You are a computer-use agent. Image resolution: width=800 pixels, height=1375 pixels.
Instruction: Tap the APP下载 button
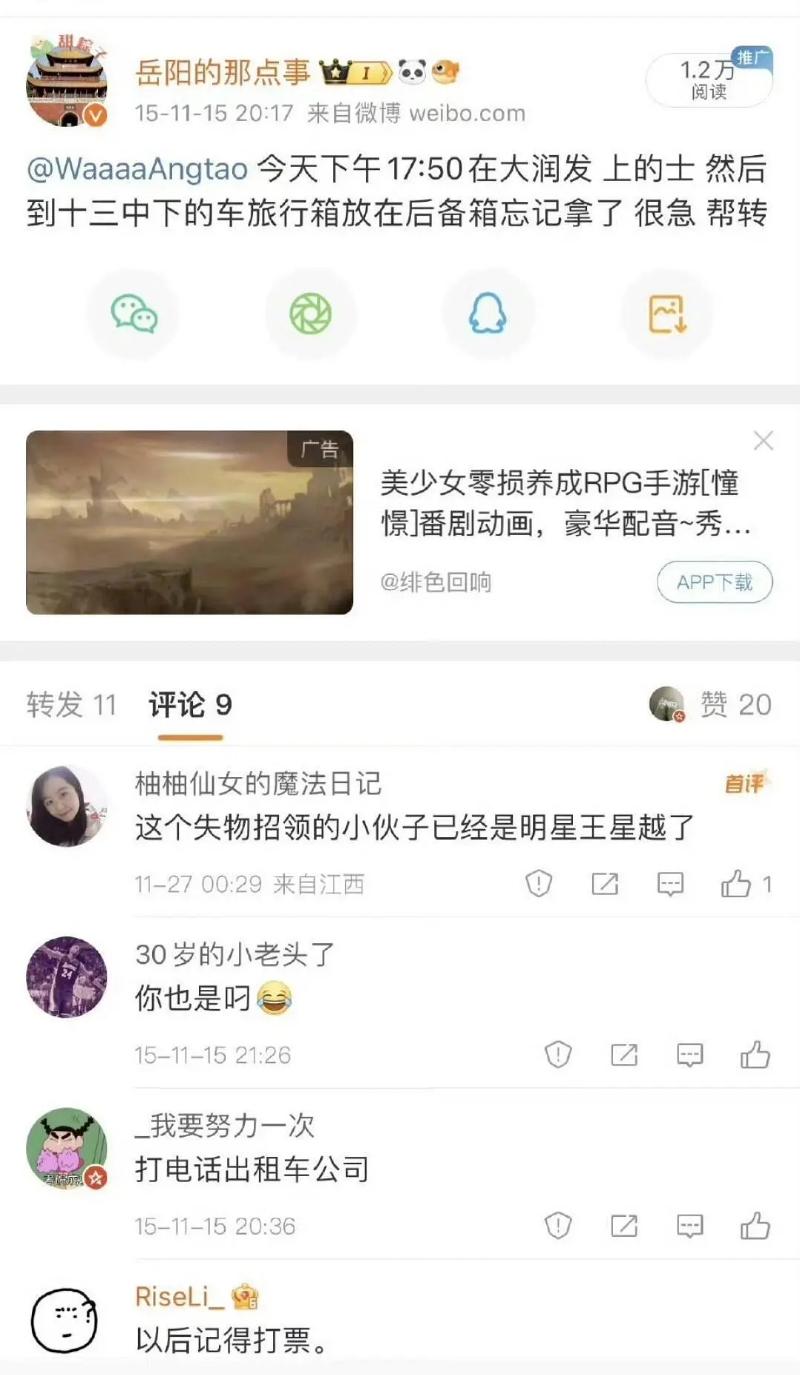[714, 582]
